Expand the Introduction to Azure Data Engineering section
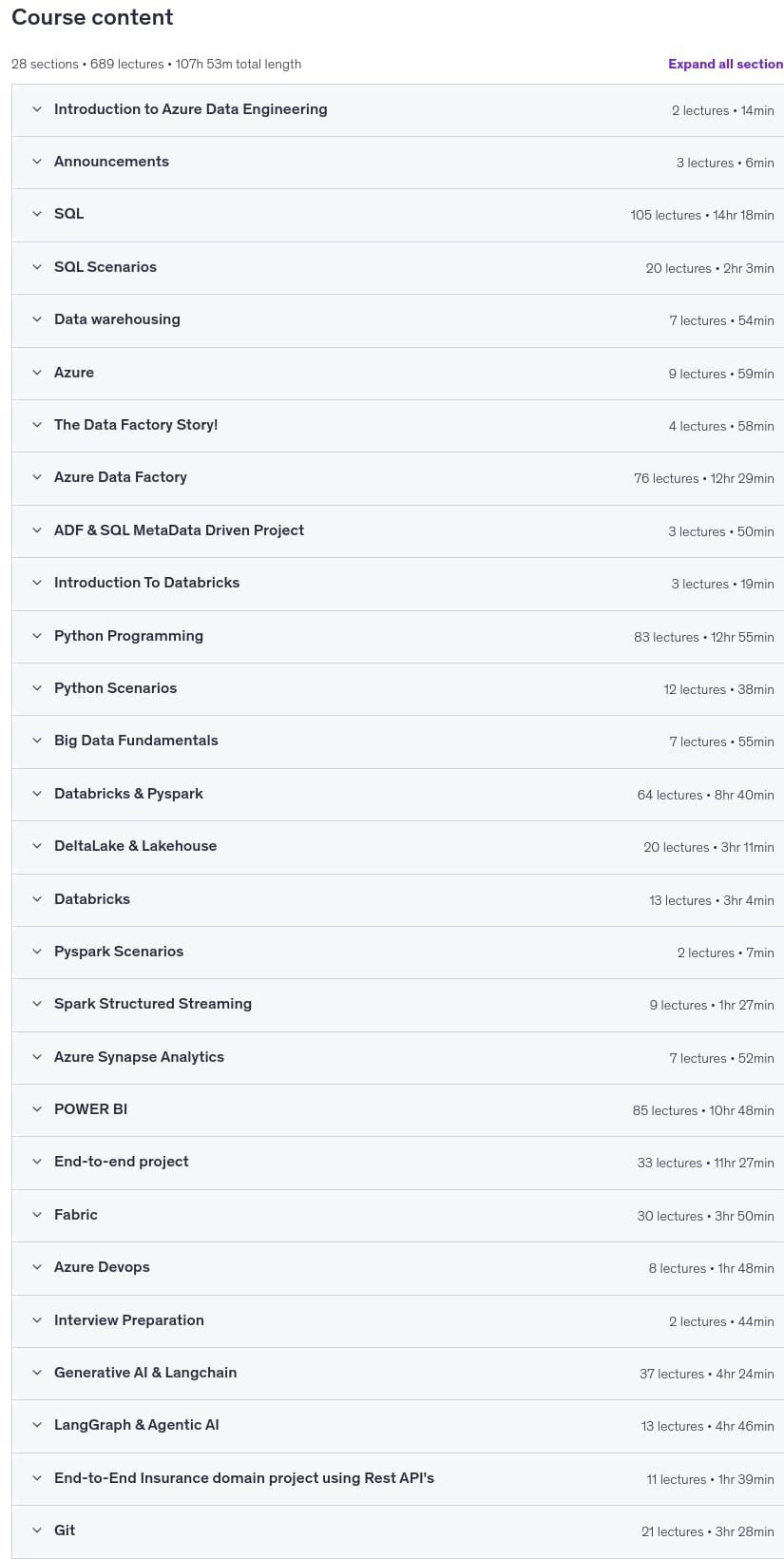This screenshot has width=784, height=1559. [x=398, y=110]
